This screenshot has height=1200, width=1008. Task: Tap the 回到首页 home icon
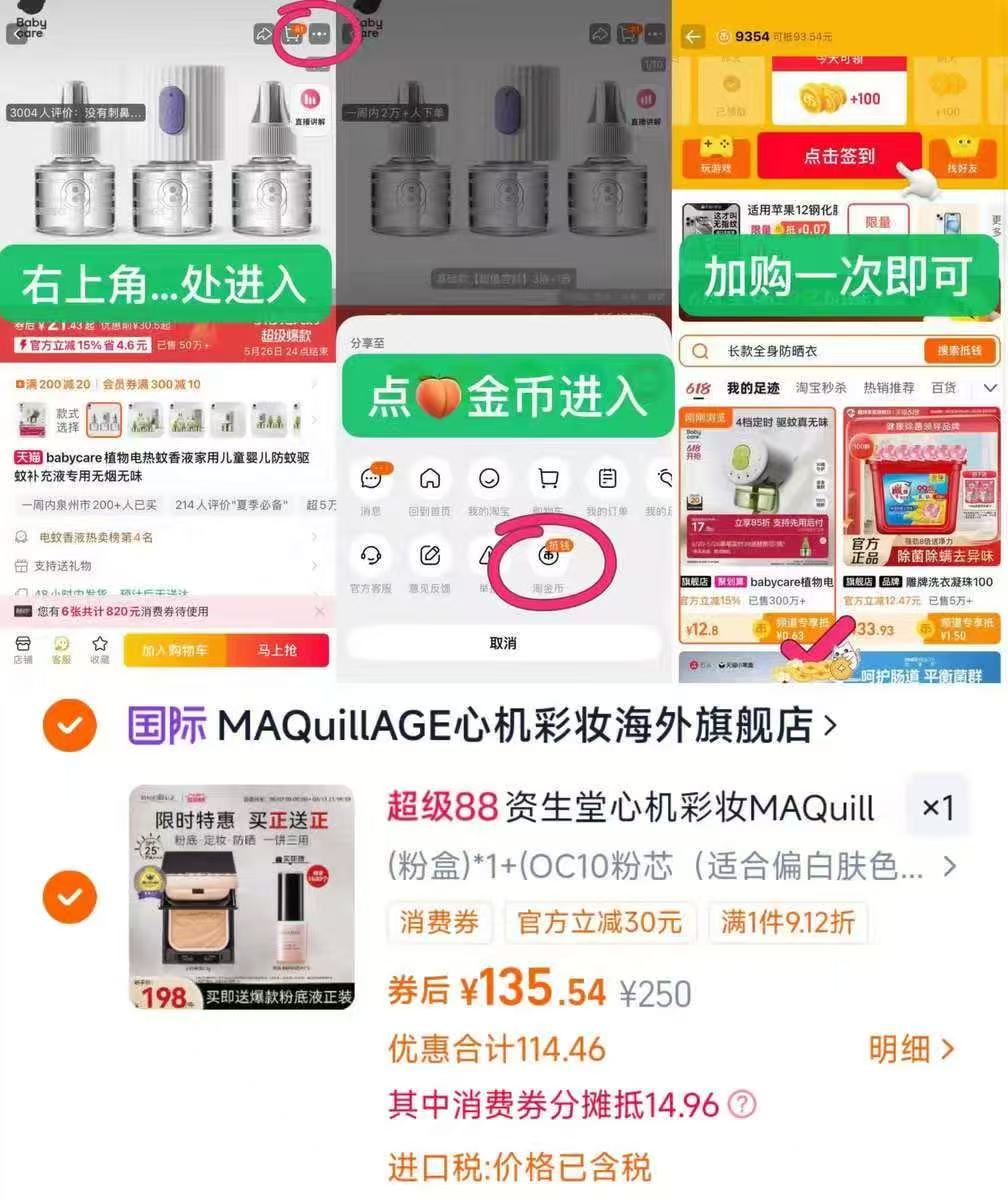pyautogui.click(x=430, y=478)
